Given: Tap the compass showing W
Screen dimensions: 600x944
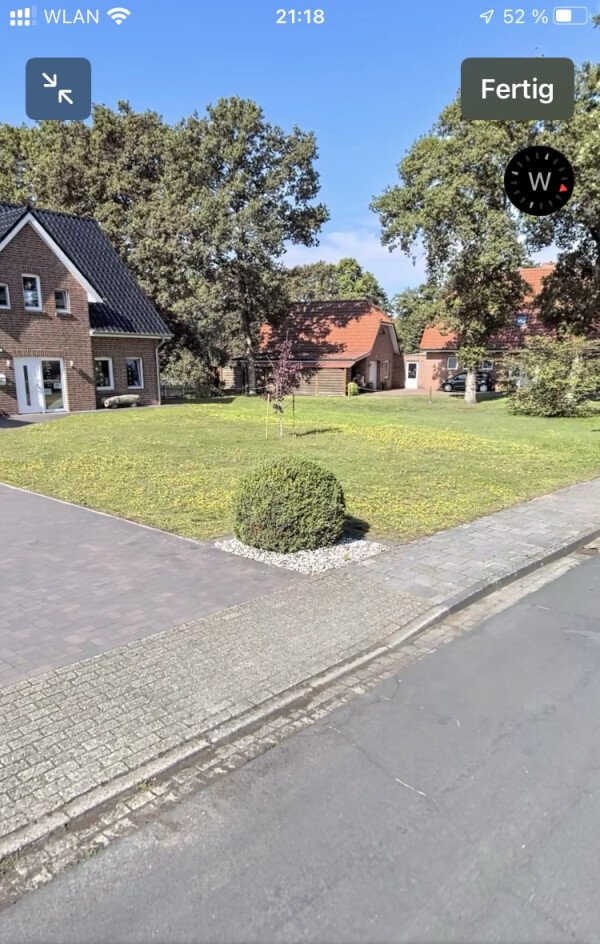Looking at the screenshot, I should [x=539, y=181].
